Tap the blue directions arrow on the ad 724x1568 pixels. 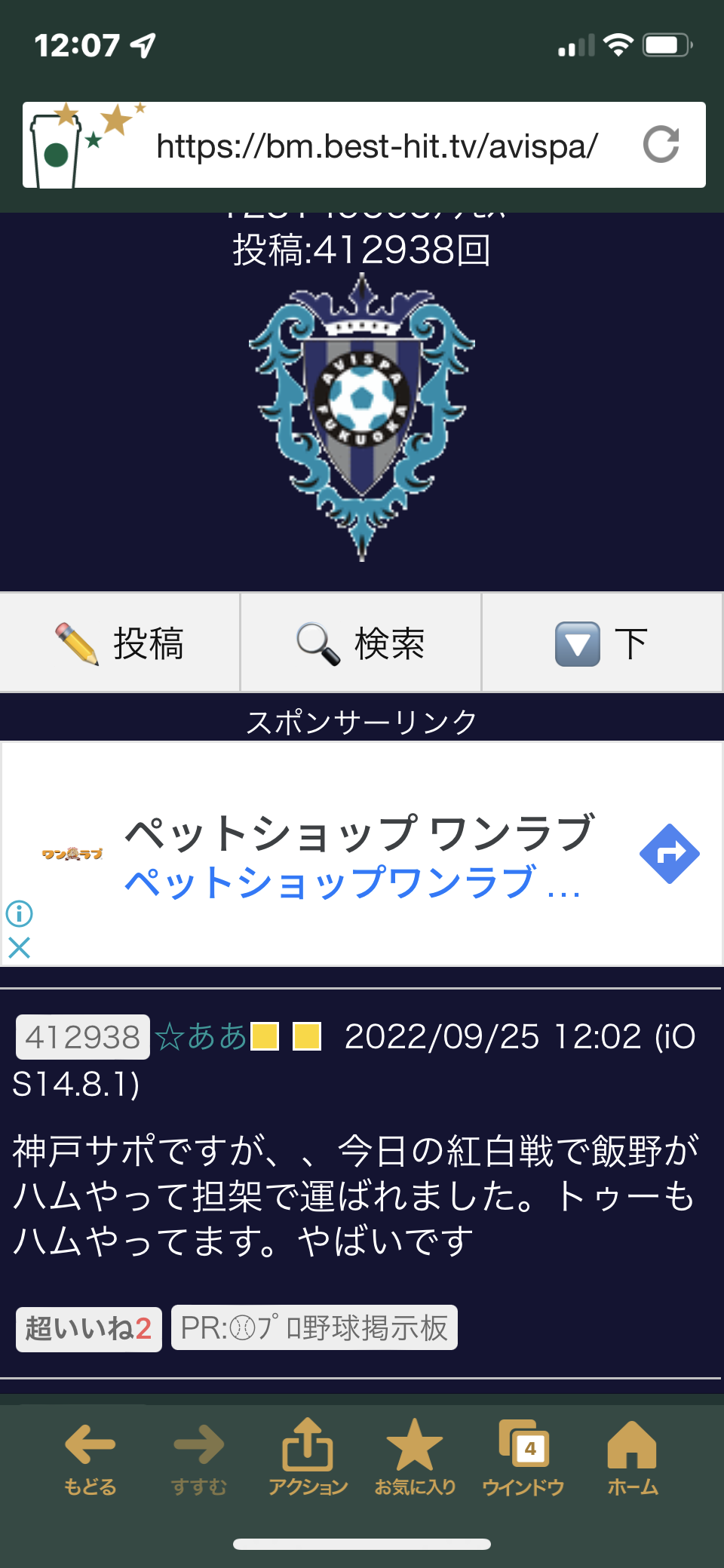click(668, 854)
